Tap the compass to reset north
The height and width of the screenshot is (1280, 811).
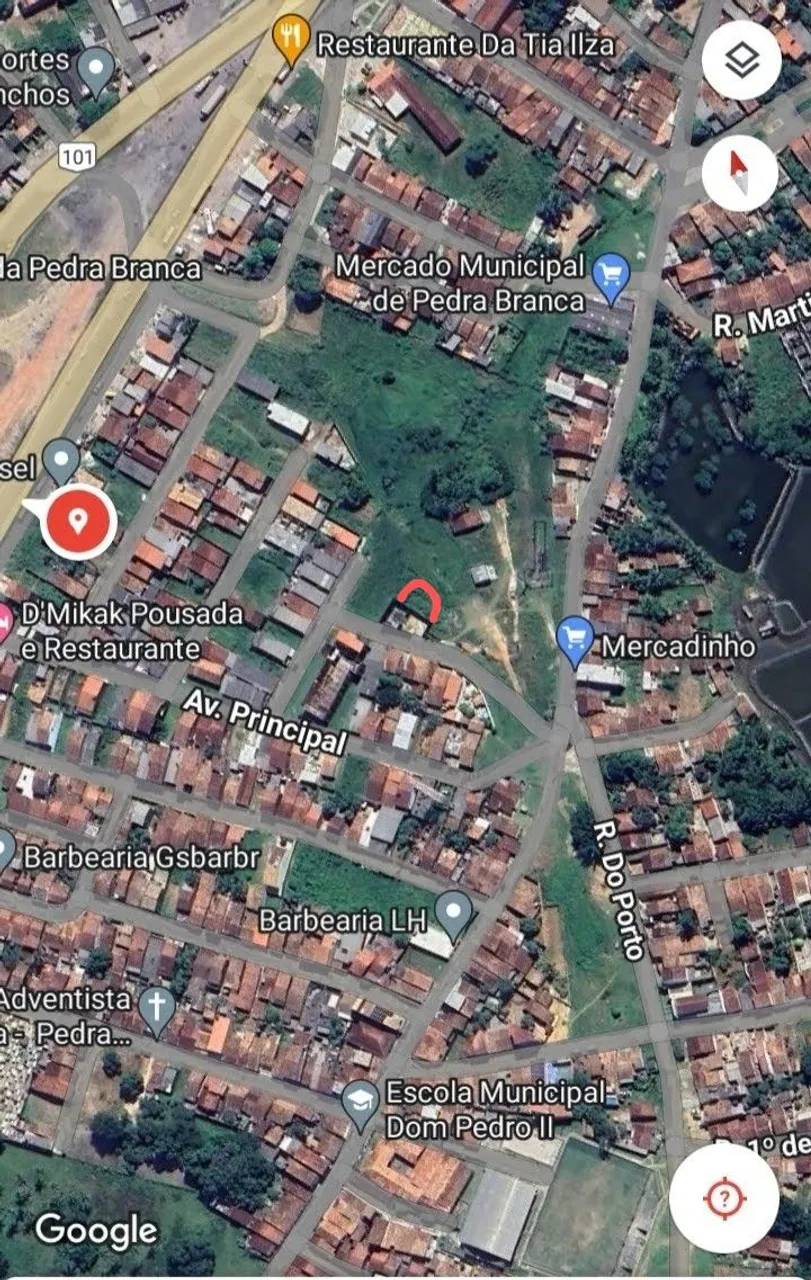[739, 172]
